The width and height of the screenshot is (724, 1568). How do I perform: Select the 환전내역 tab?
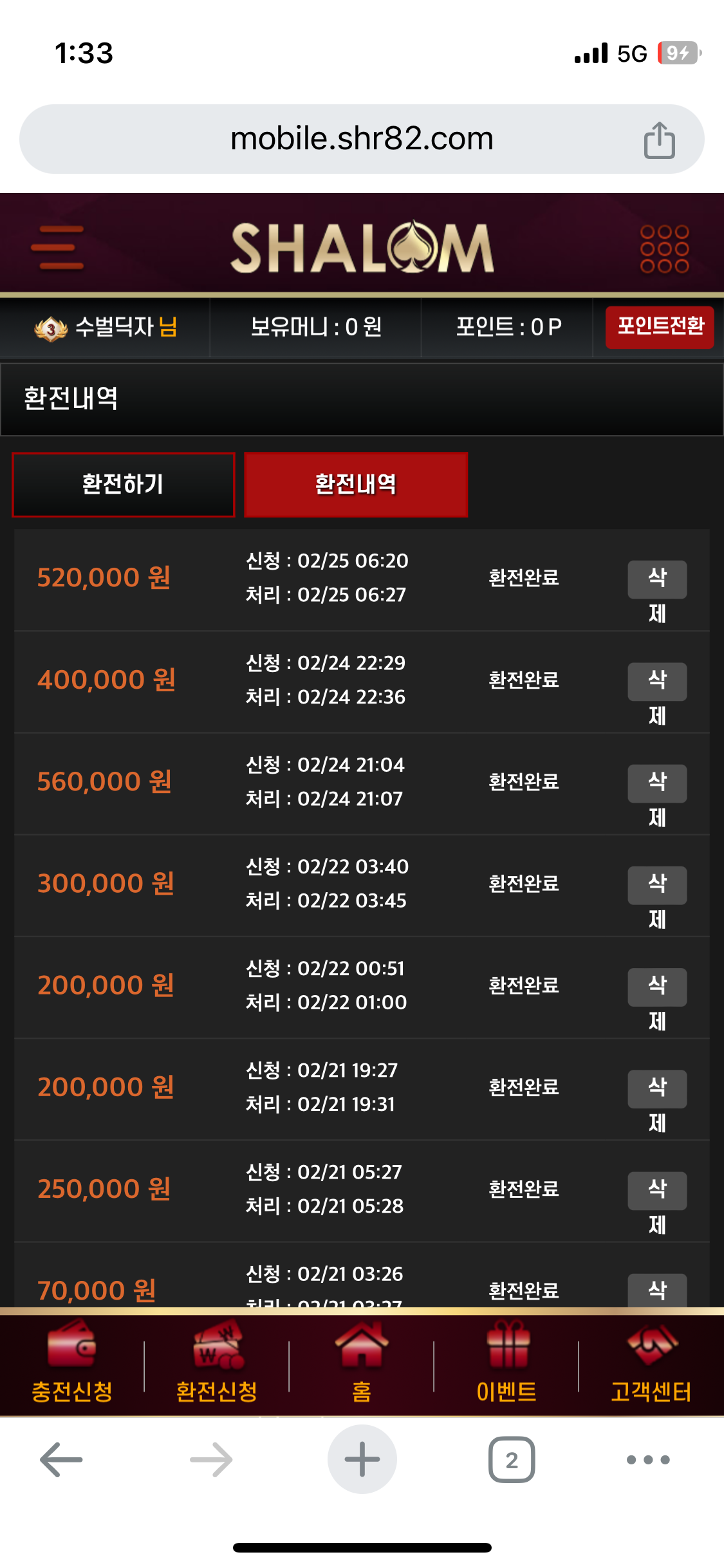(356, 485)
